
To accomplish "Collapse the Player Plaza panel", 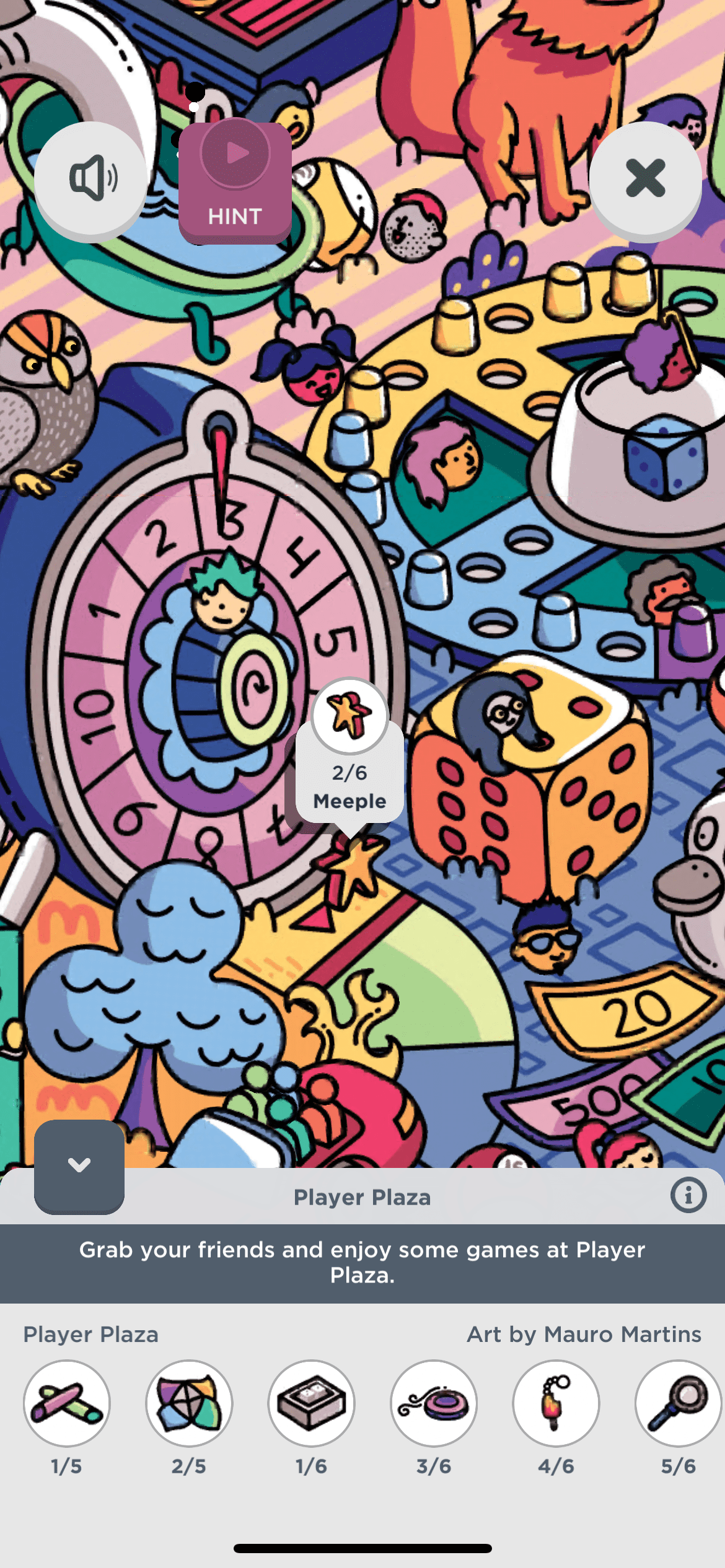I will 79,1166.
